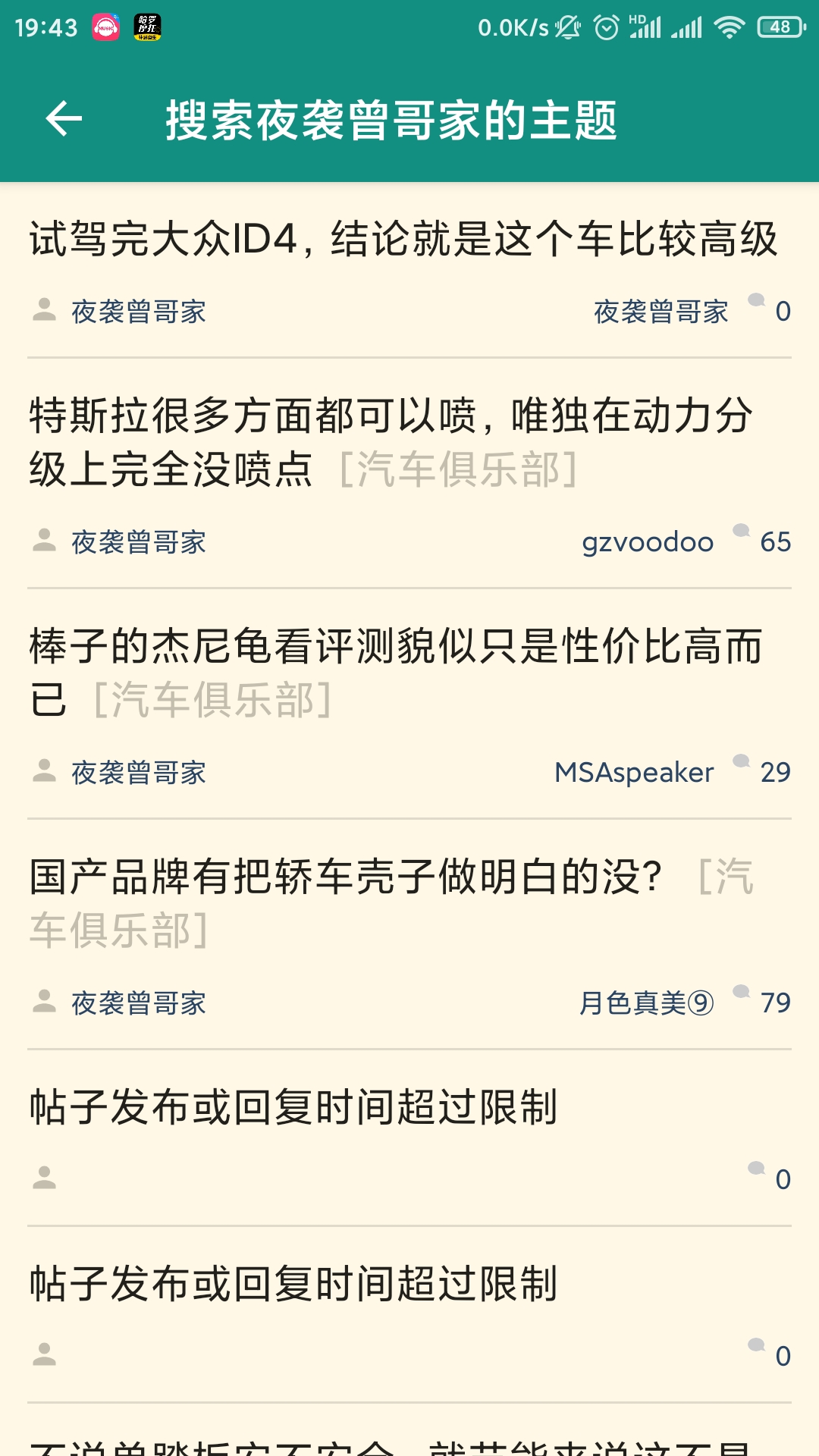Screen dimensions: 819x1456
Task: Tap the avatar icon on the Tesla post
Action: point(44,541)
